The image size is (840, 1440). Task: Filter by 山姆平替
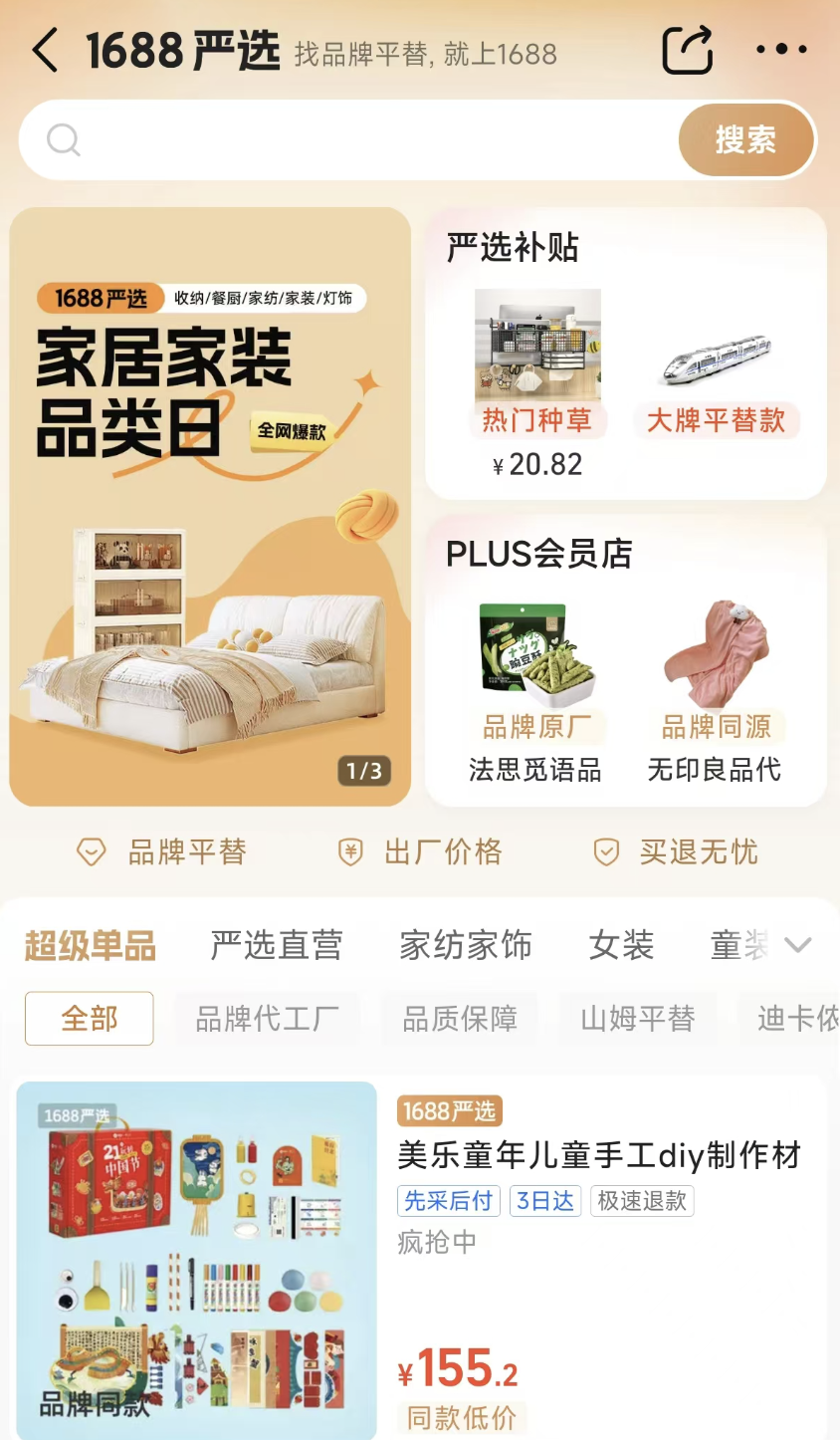click(637, 1019)
